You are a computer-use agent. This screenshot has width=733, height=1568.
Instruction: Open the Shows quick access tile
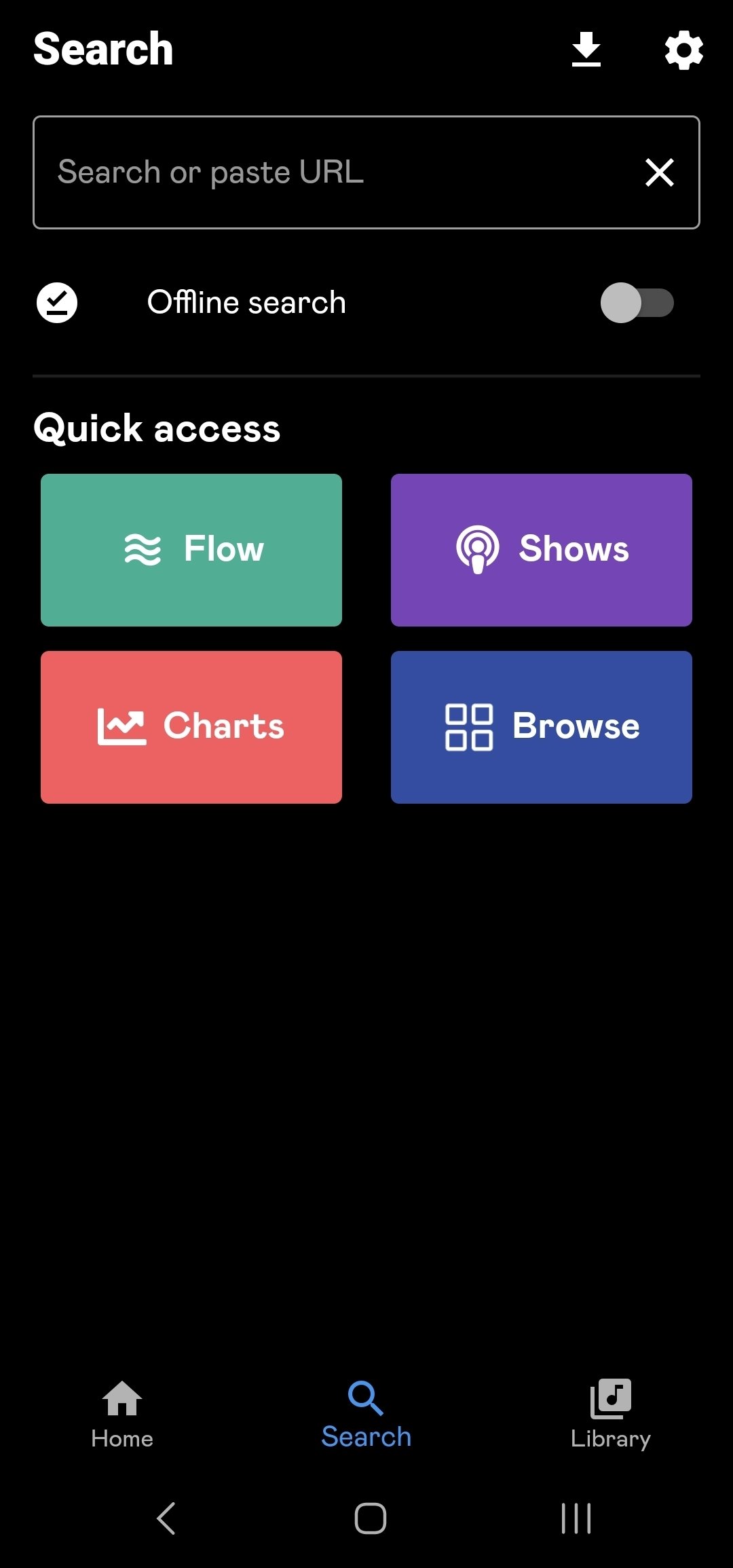pyautogui.click(x=542, y=550)
